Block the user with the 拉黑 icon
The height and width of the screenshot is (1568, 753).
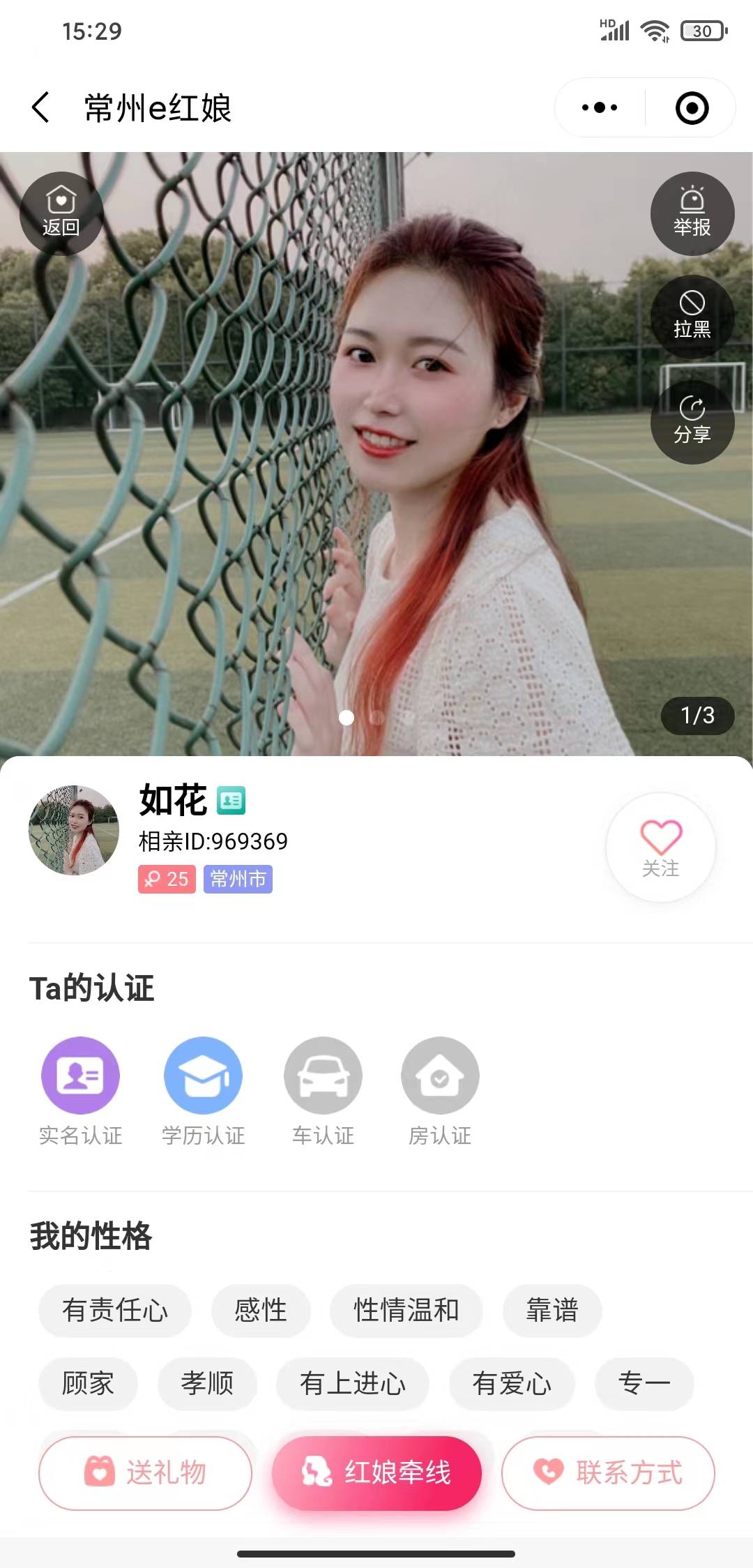click(x=692, y=315)
